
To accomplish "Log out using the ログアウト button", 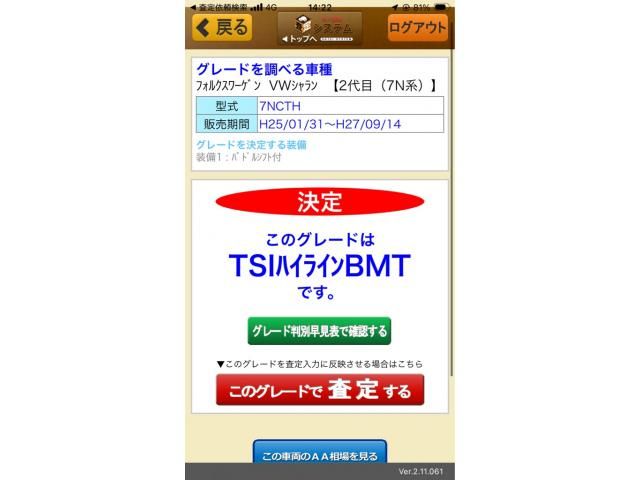I will [x=417, y=27].
